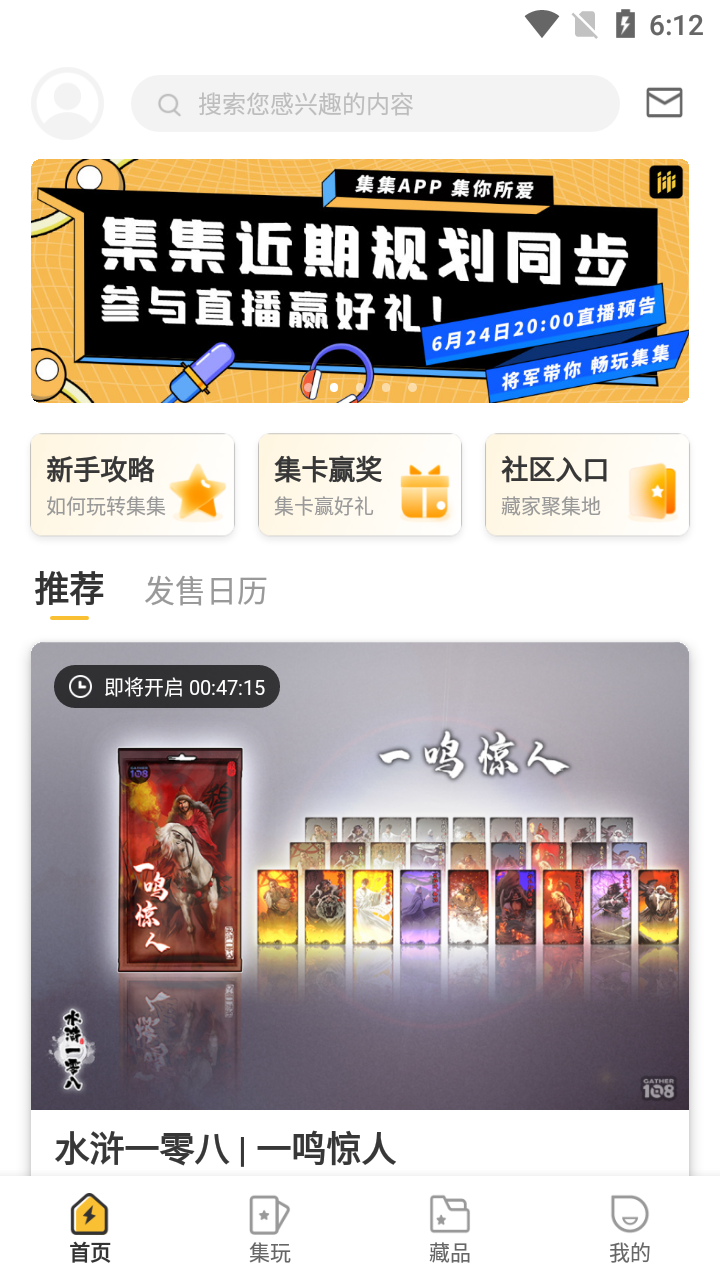Open the 集集近期规划同步 banner

click(x=360, y=281)
